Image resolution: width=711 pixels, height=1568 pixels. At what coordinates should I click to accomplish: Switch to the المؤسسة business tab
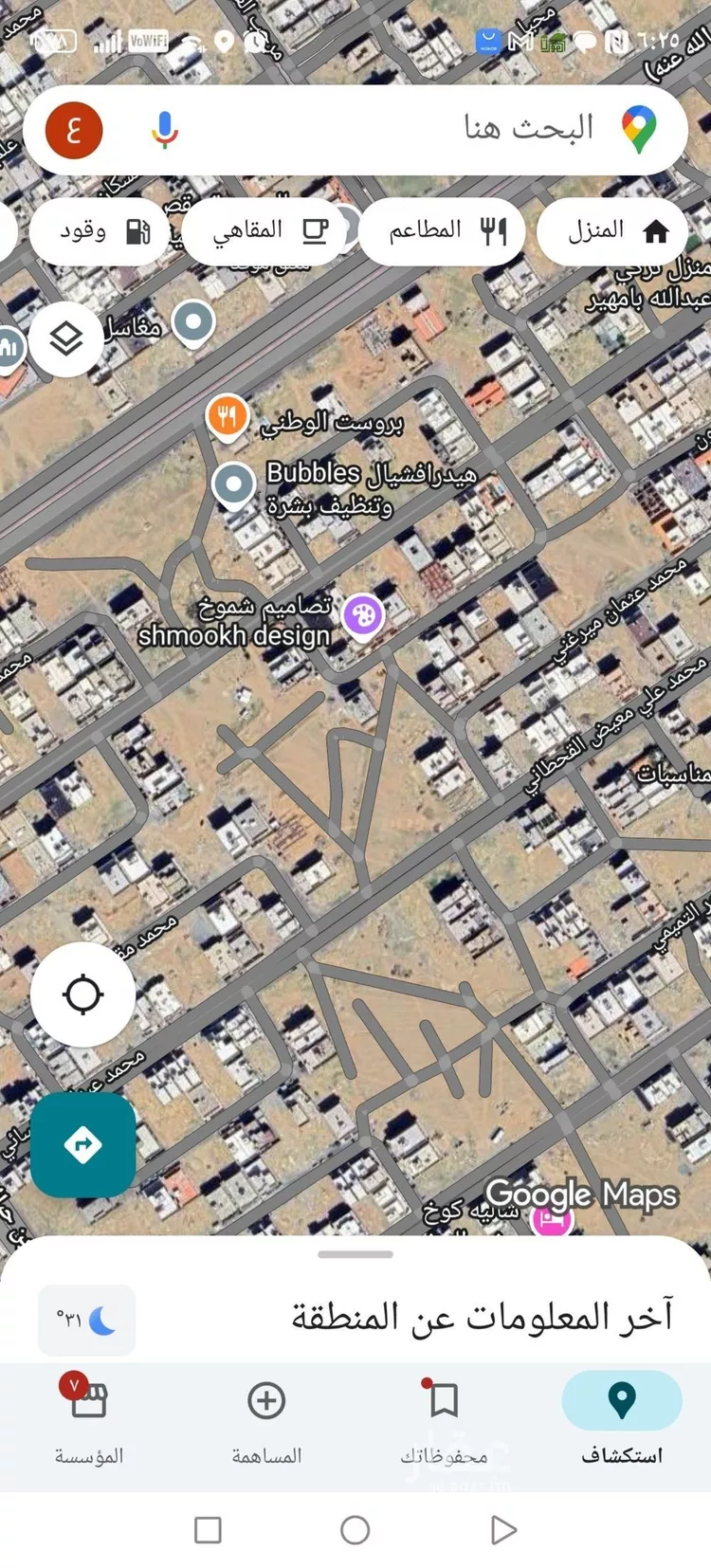click(88, 1418)
